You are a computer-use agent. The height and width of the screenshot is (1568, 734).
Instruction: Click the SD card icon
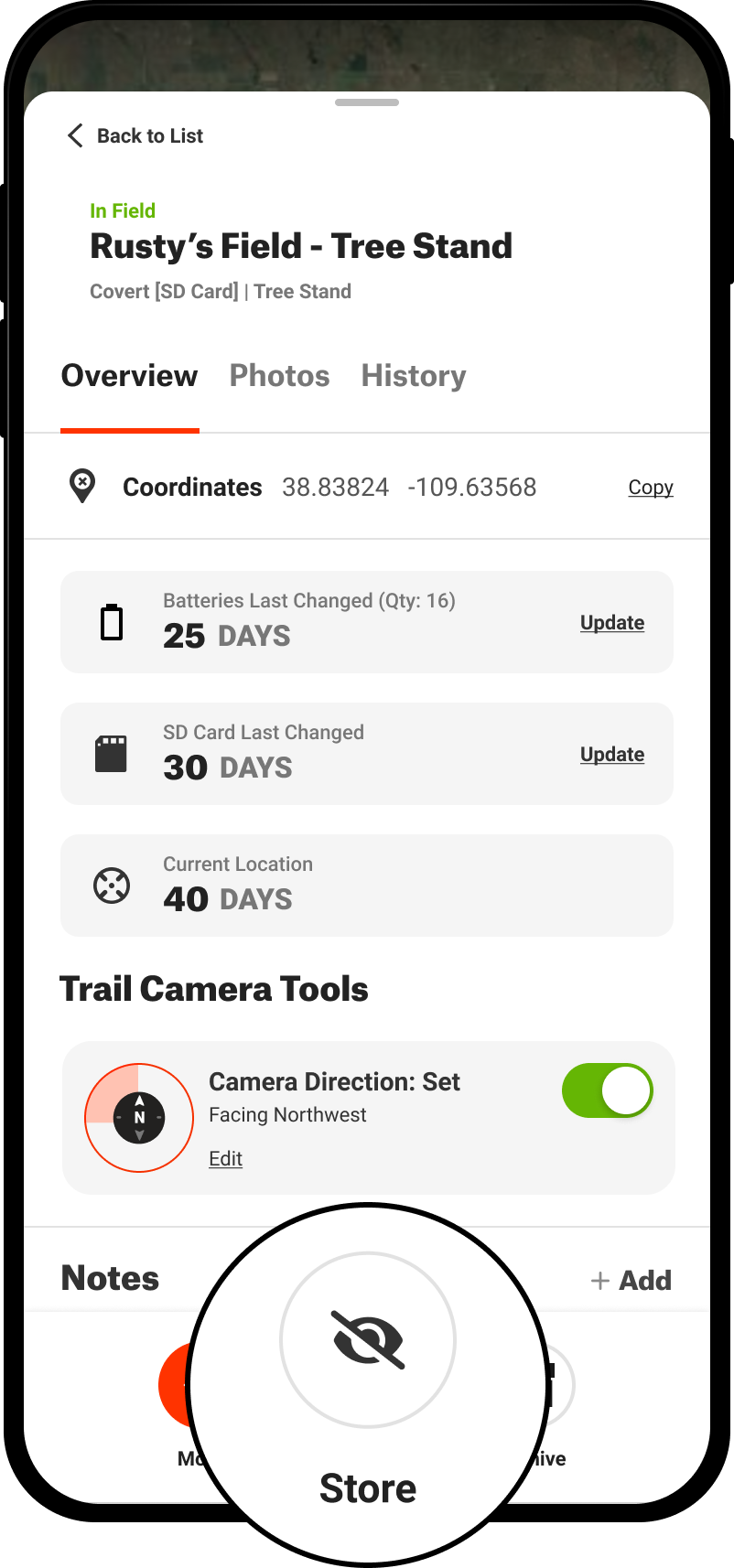pos(111,753)
